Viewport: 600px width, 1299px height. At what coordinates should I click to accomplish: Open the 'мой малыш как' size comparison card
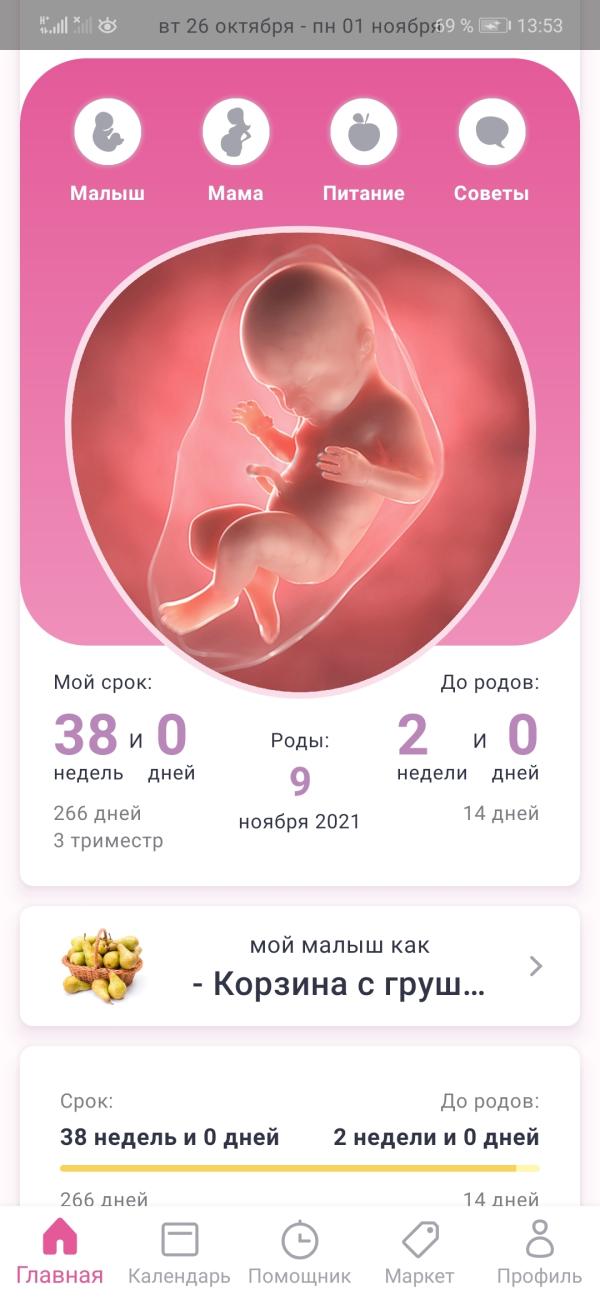coord(300,966)
